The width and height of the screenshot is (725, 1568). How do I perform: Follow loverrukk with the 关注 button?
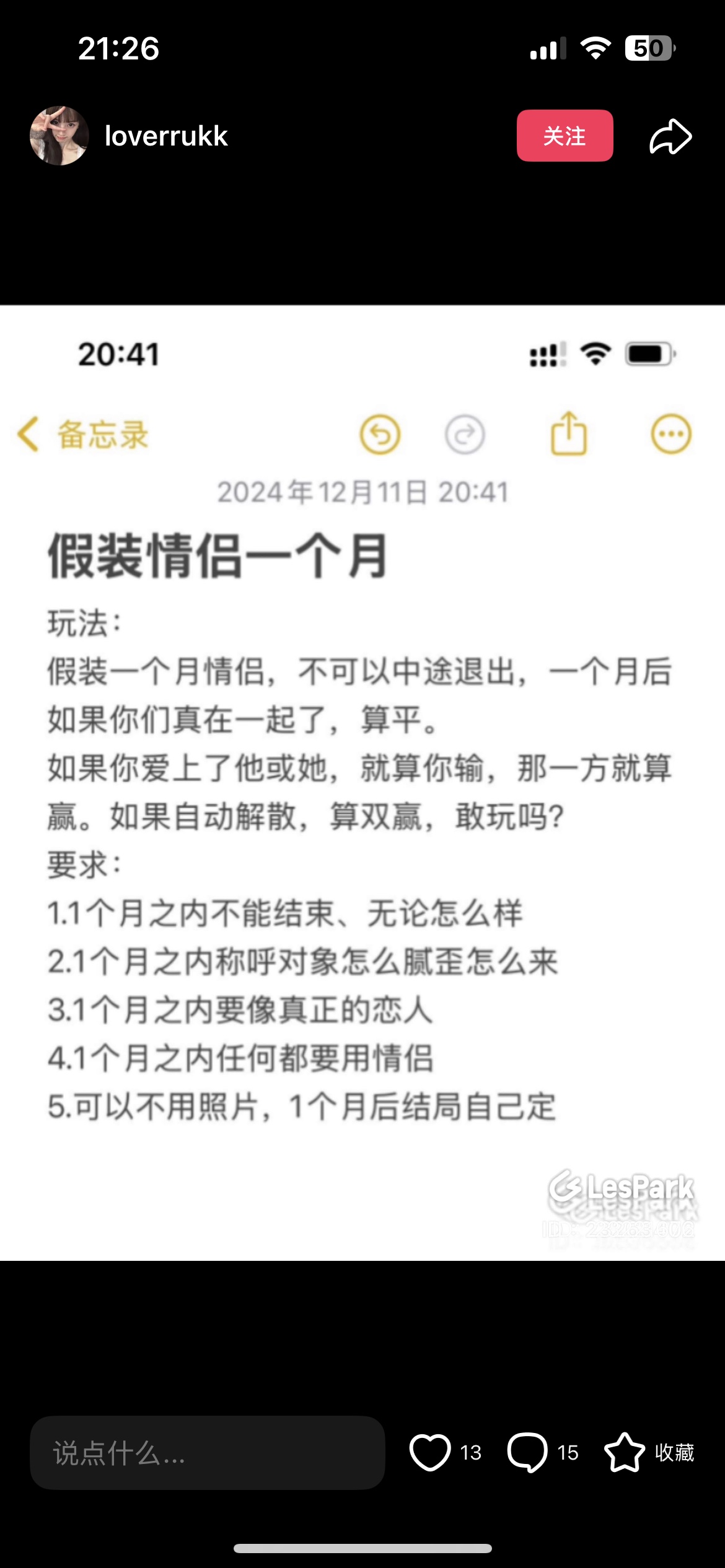tap(565, 136)
